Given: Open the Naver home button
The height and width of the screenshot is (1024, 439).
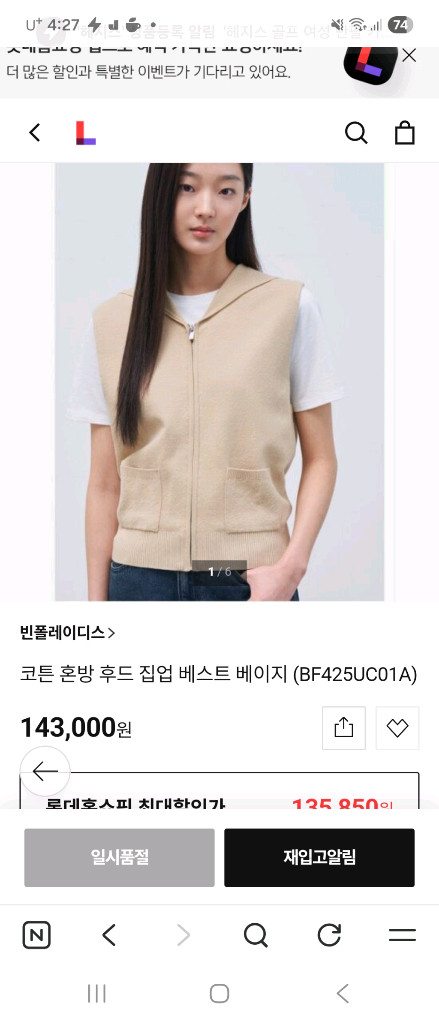Looking at the screenshot, I should [37, 935].
